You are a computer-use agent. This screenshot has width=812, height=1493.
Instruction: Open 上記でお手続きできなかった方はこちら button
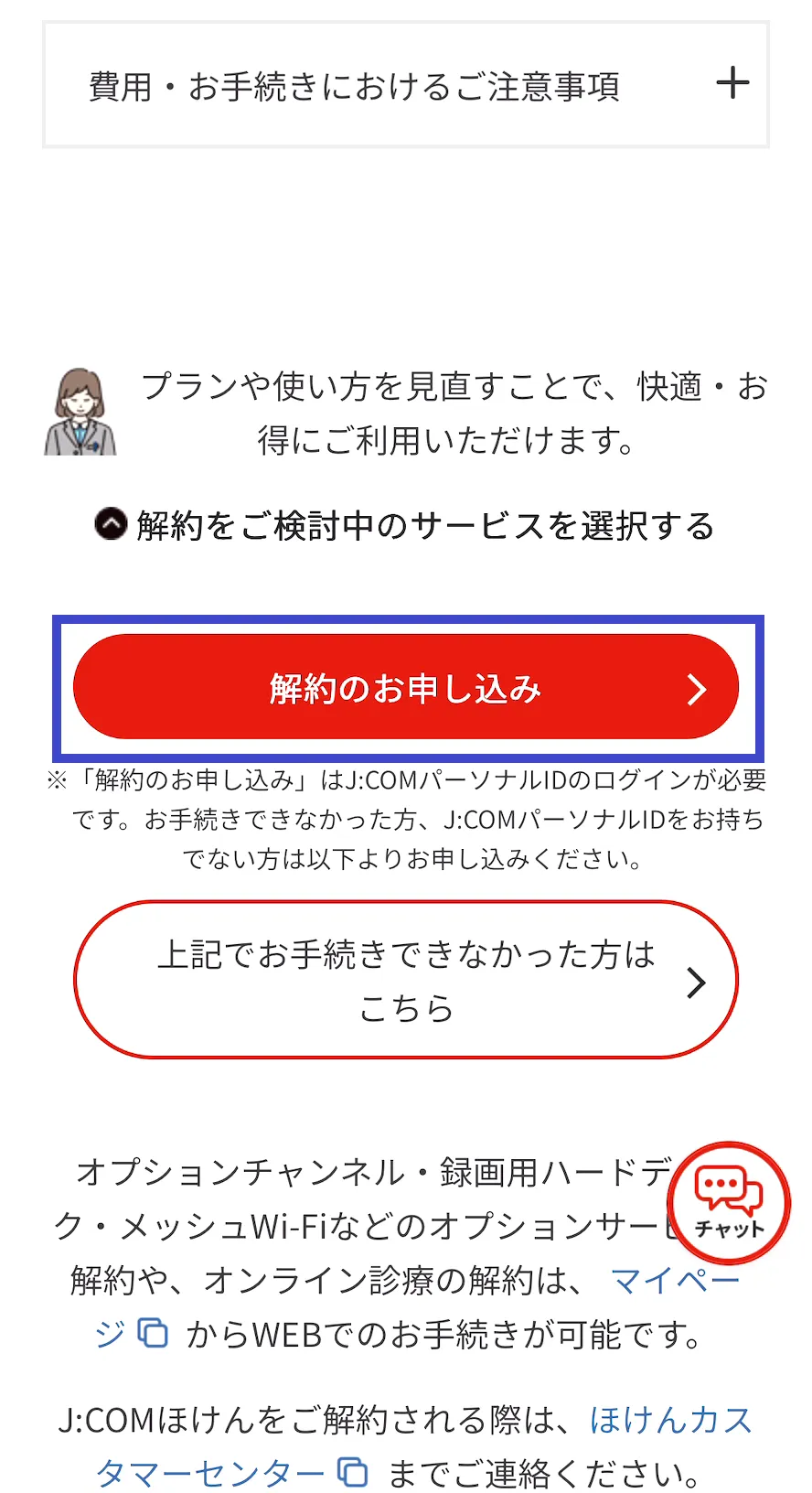[406, 981]
